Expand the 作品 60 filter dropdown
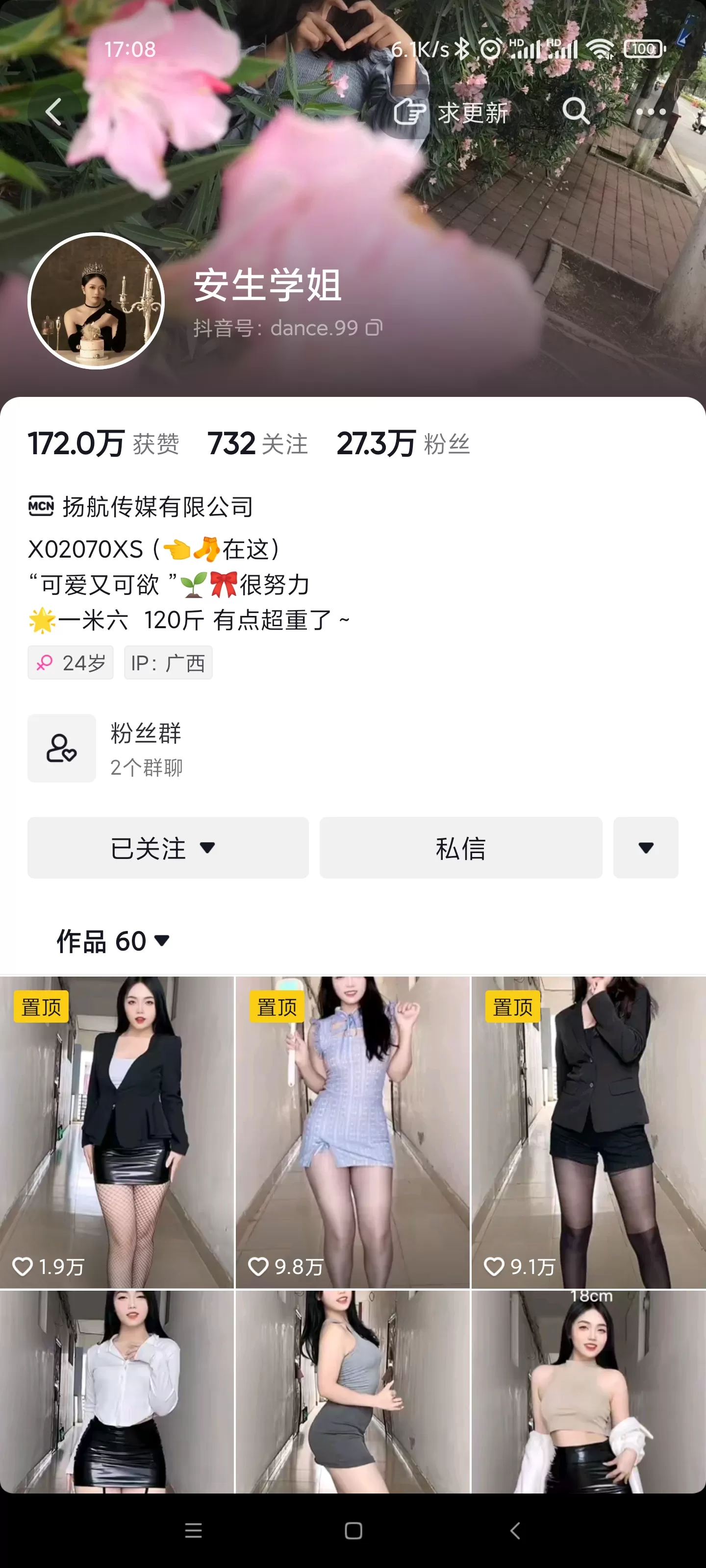 coord(161,941)
